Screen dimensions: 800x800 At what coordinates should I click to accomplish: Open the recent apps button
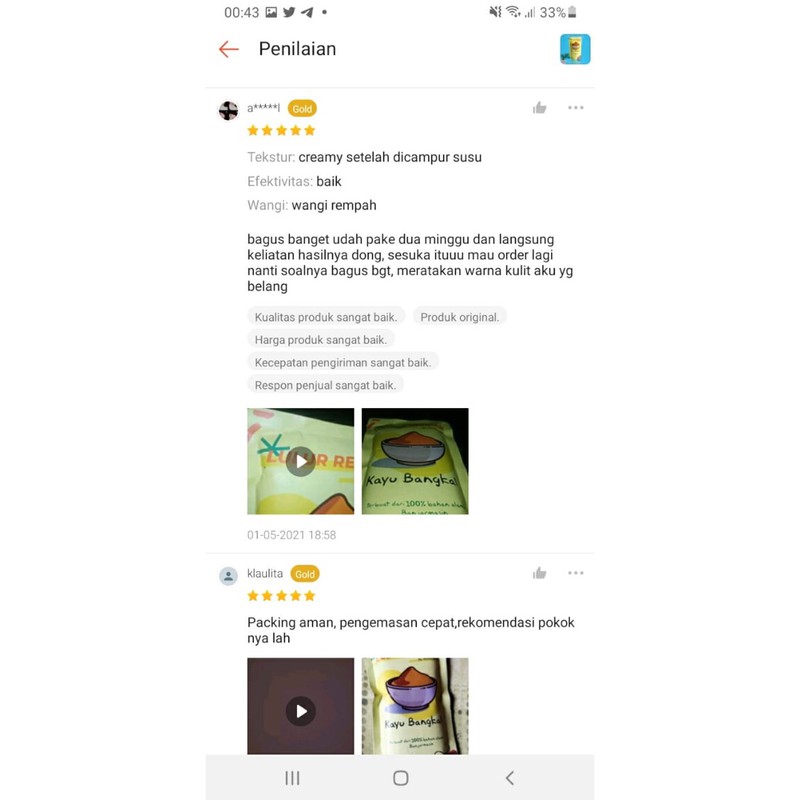coord(292,778)
